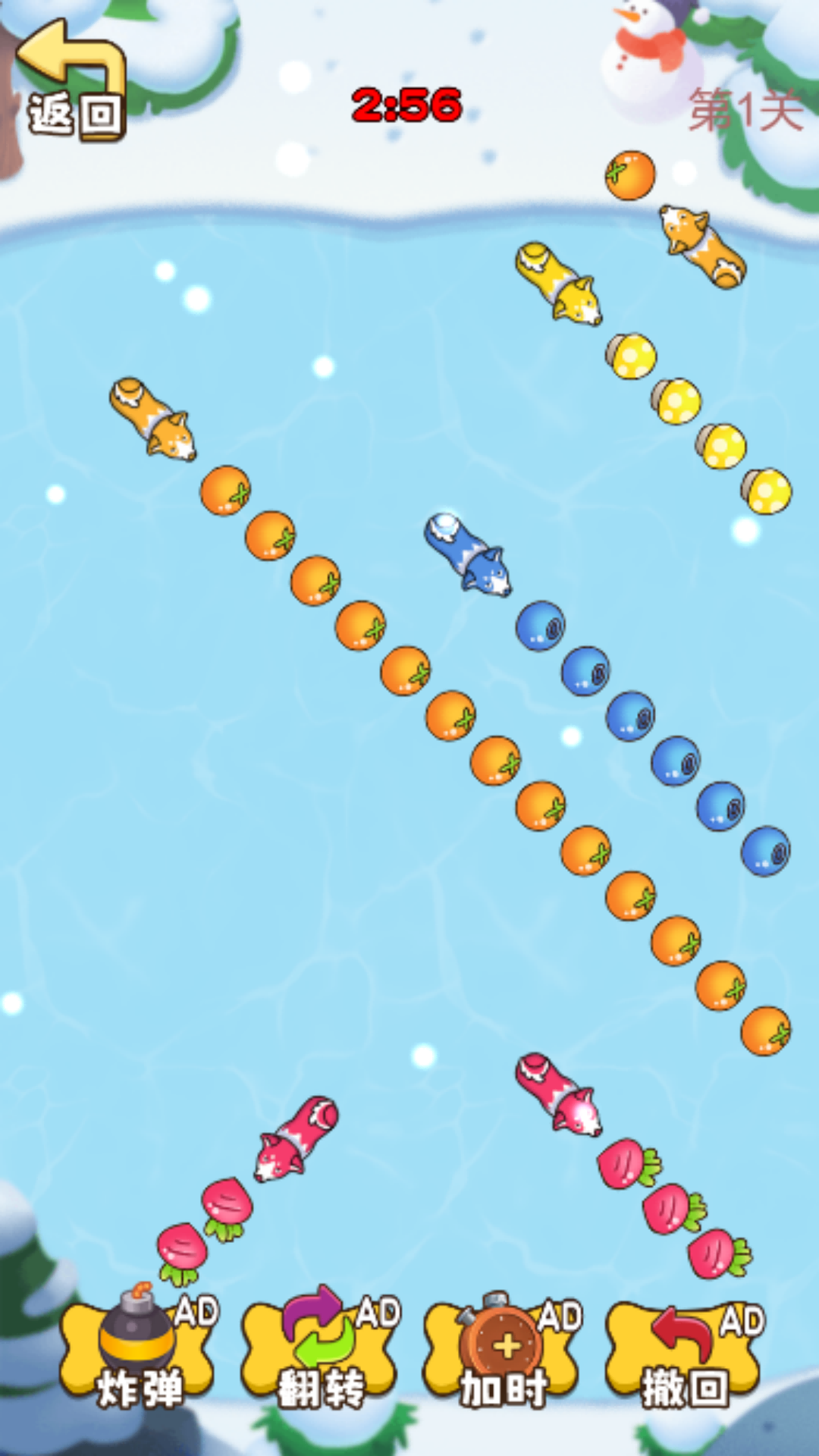Image resolution: width=819 pixels, height=1456 pixels.
Task: Add time with the 加时 button
Action: click(501, 1351)
